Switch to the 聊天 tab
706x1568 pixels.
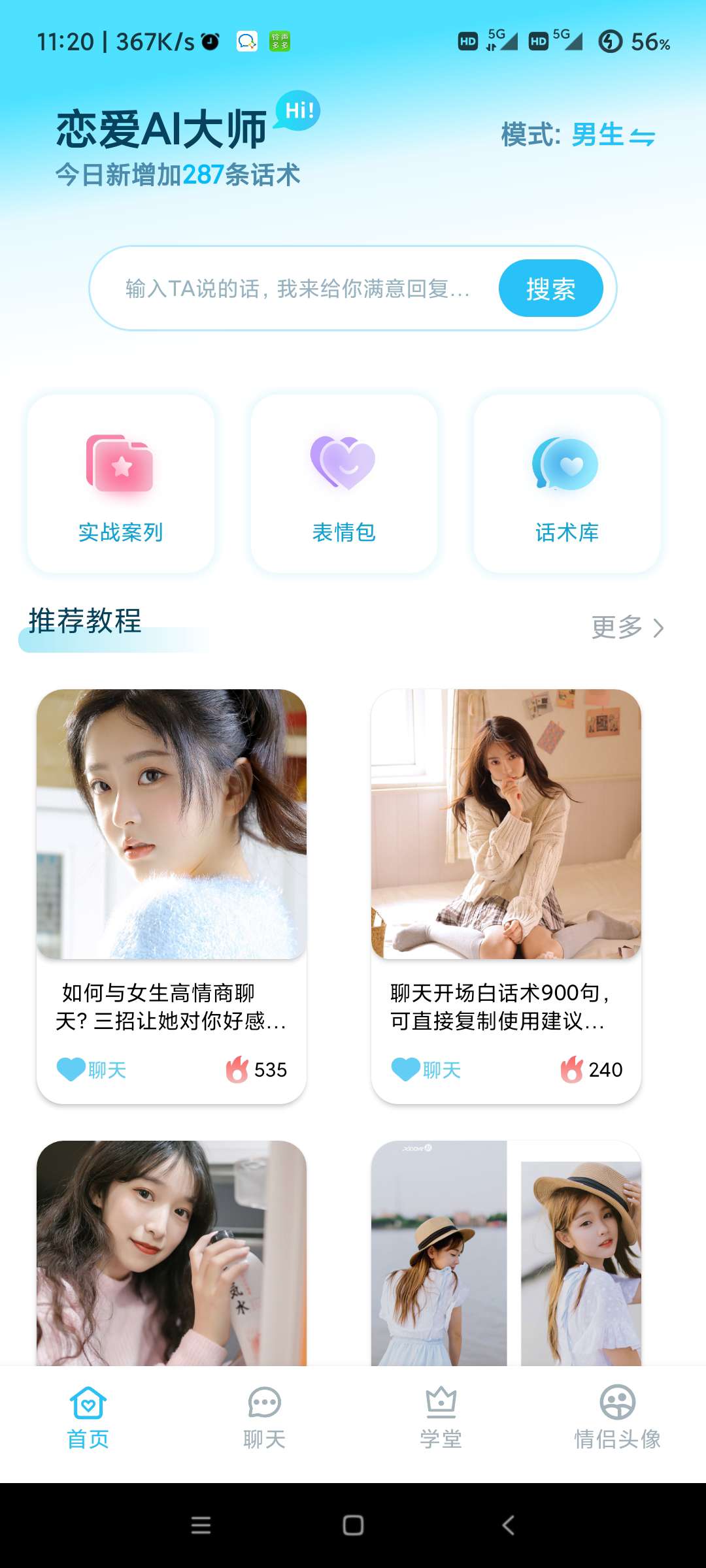coord(265,1416)
